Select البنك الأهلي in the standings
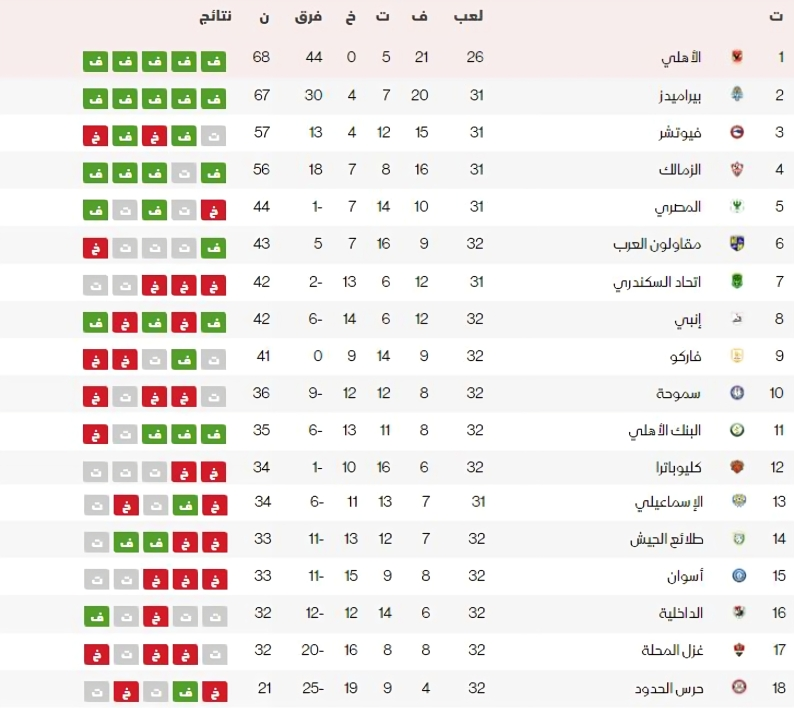 678,431
